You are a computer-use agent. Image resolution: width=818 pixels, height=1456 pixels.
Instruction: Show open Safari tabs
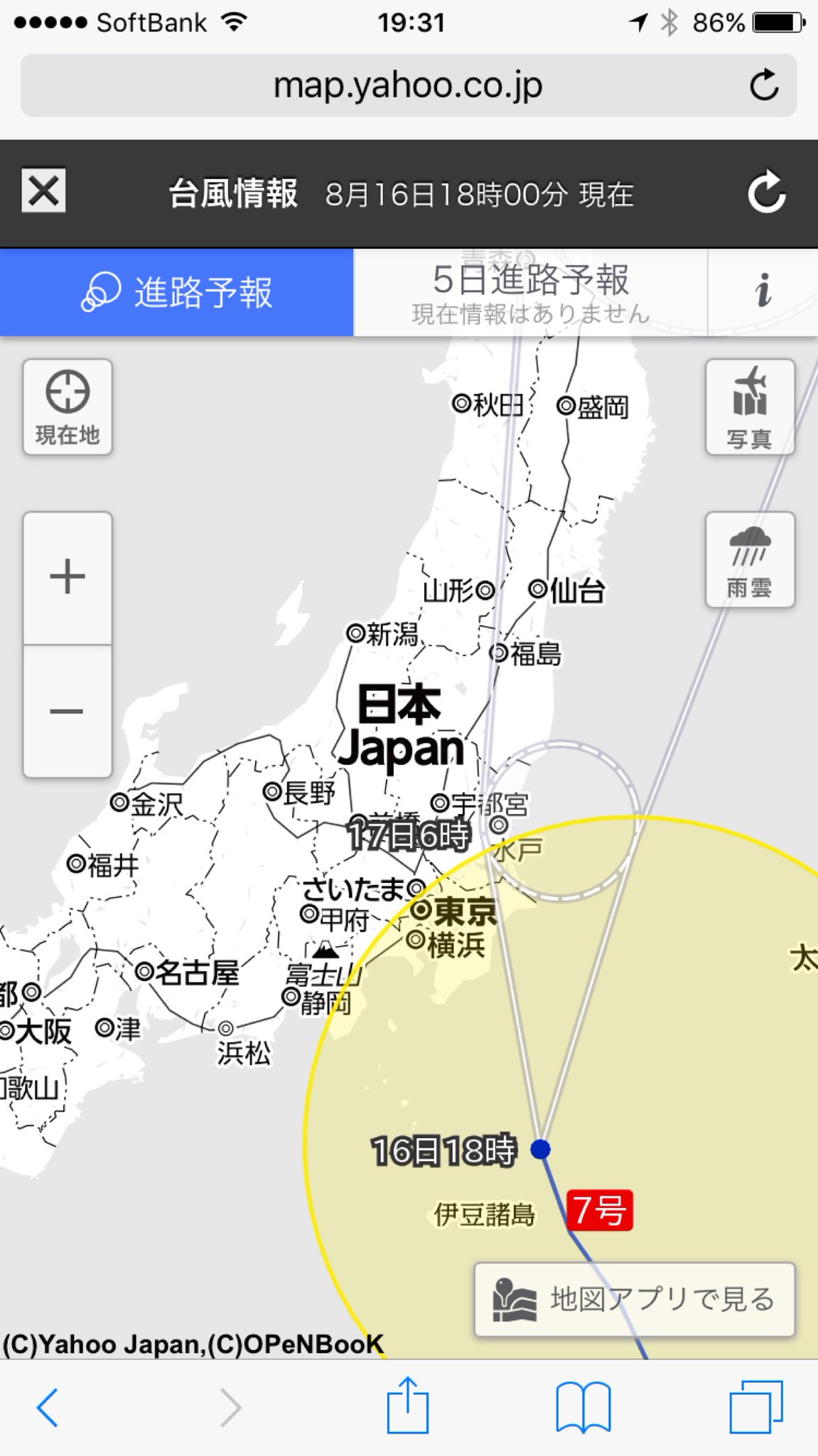[x=756, y=1406]
